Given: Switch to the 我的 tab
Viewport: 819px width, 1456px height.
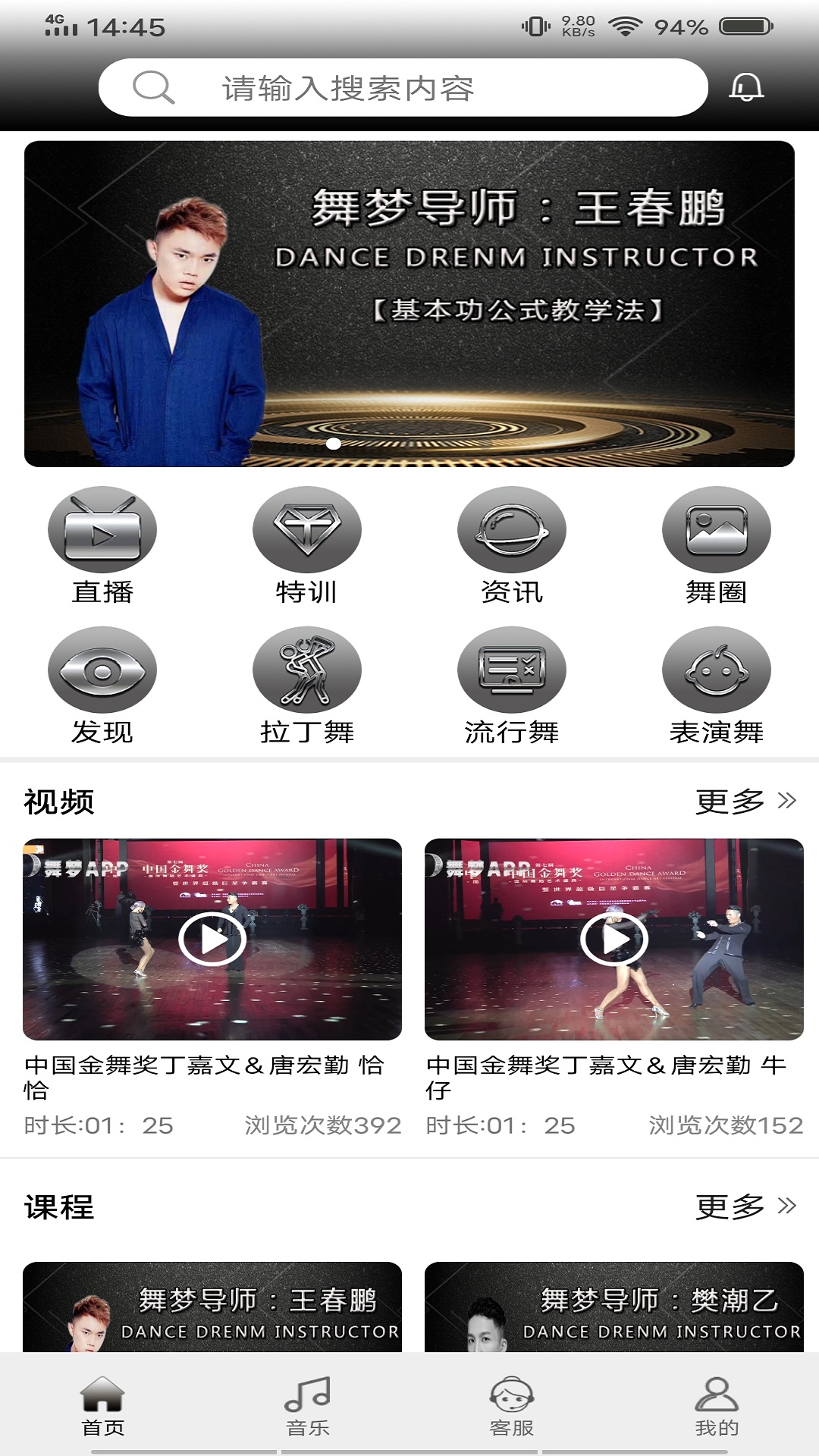Looking at the screenshot, I should [717, 1406].
